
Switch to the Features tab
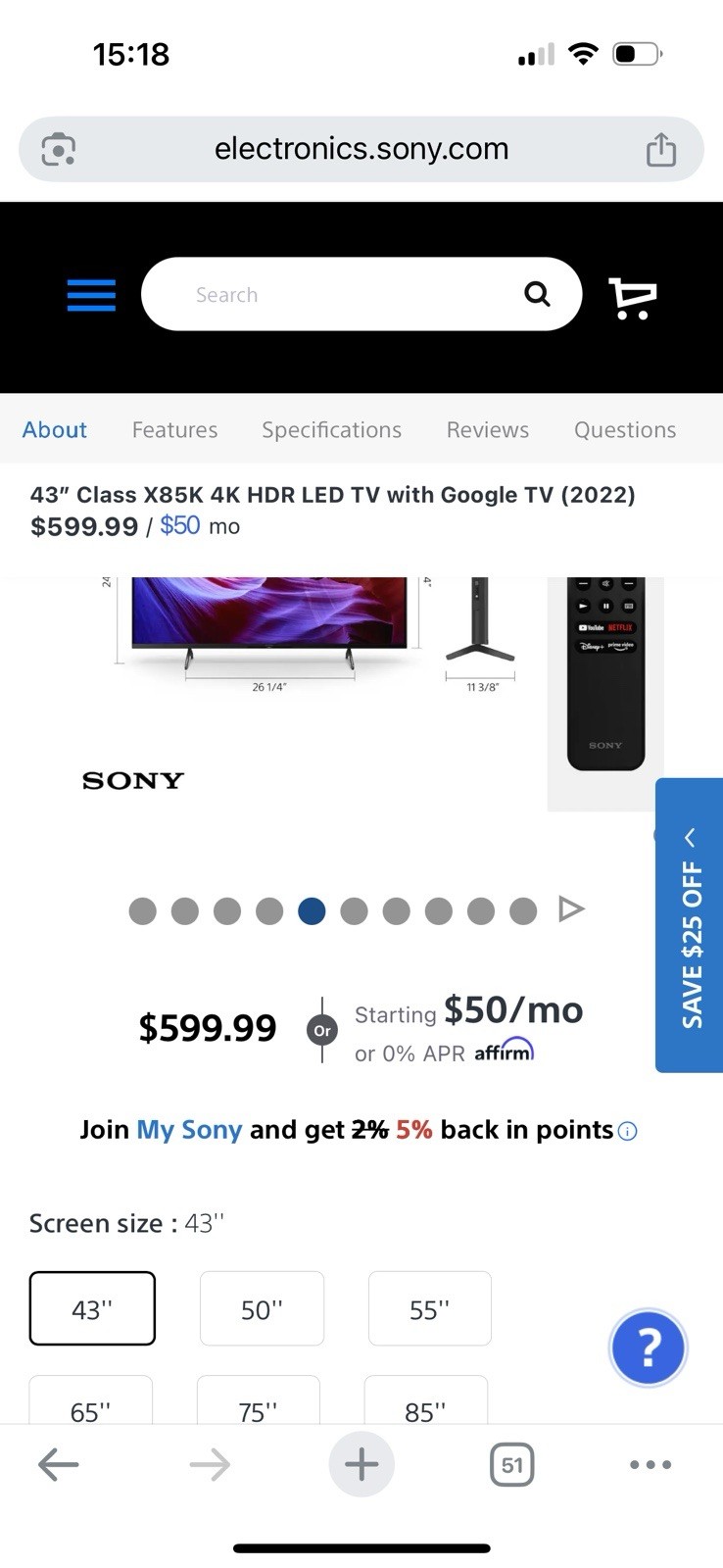tap(174, 430)
